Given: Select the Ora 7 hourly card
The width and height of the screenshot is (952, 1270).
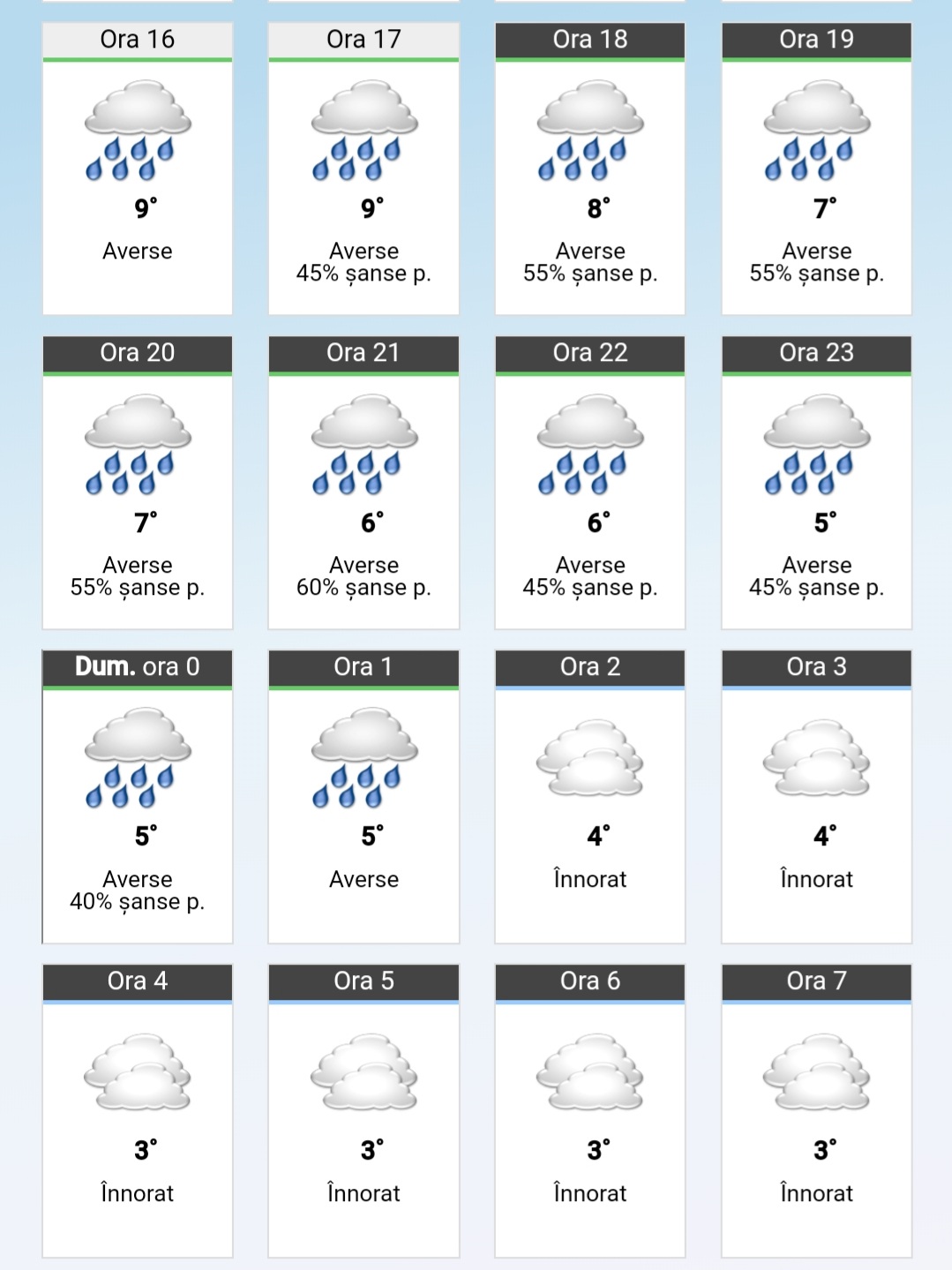Looking at the screenshot, I should (816, 1111).
